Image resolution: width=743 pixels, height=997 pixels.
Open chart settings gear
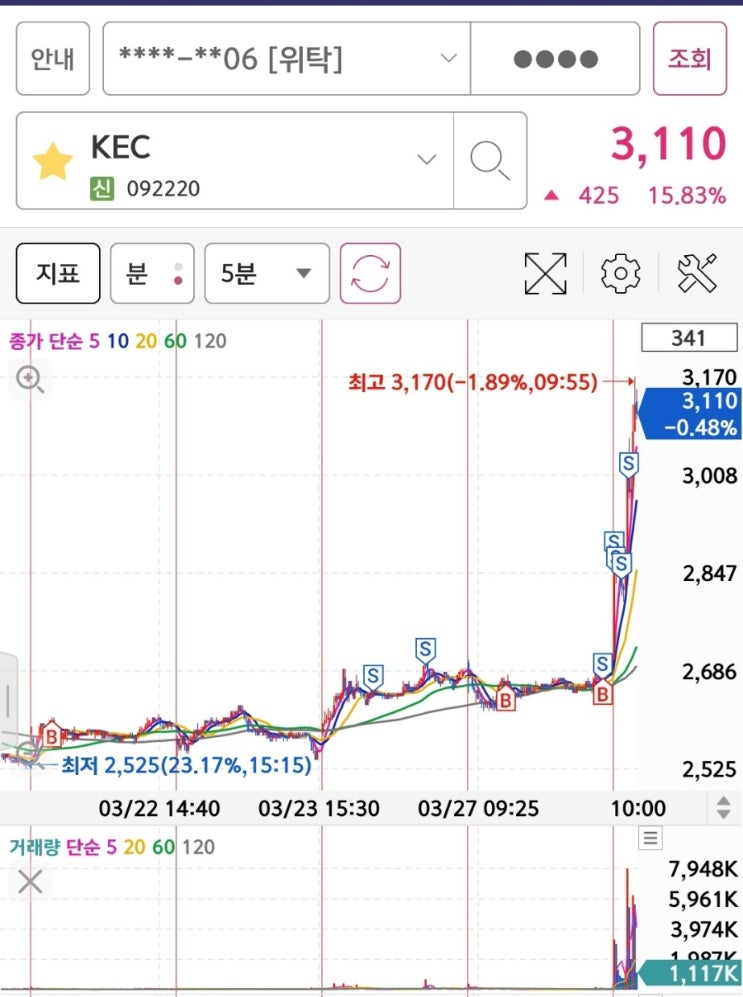(x=620, y=273)
